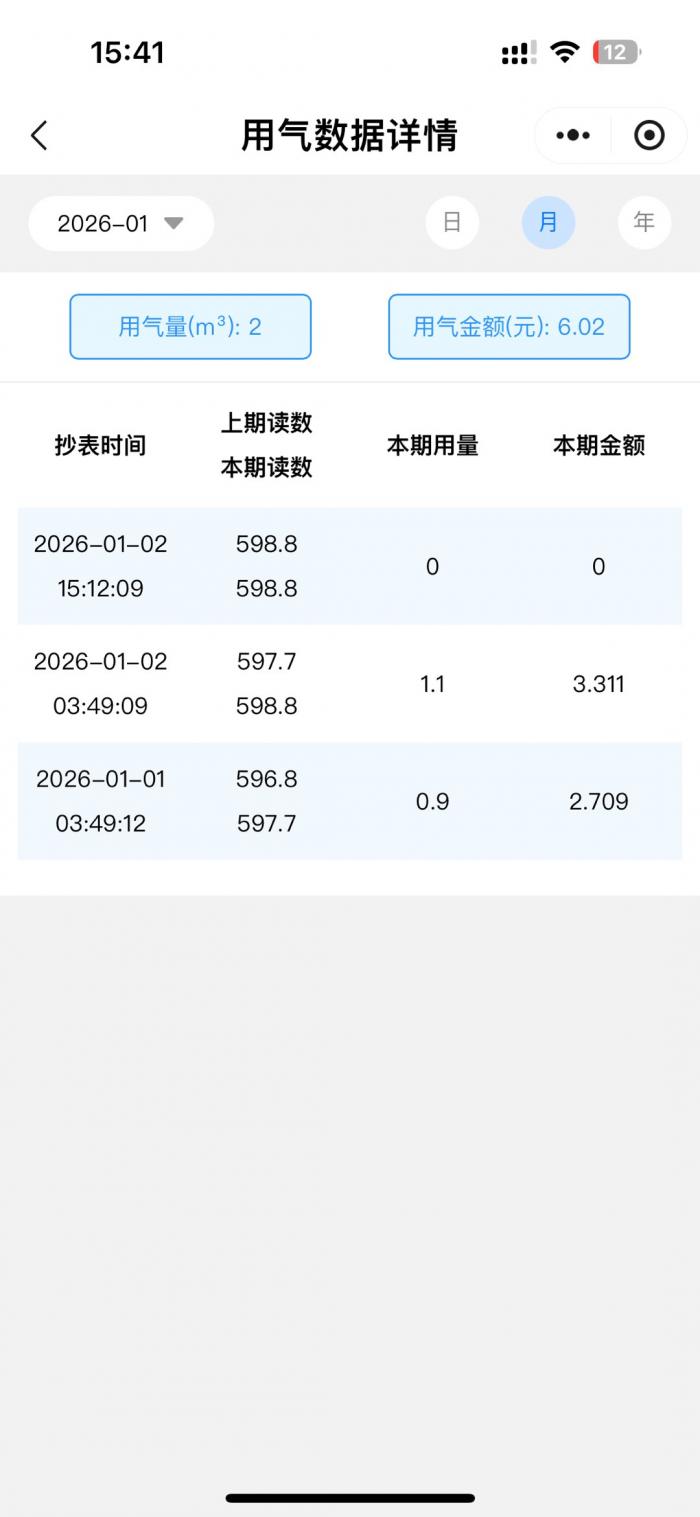
Task: Switch to the 日 (day) view
Action: point(452,222)
